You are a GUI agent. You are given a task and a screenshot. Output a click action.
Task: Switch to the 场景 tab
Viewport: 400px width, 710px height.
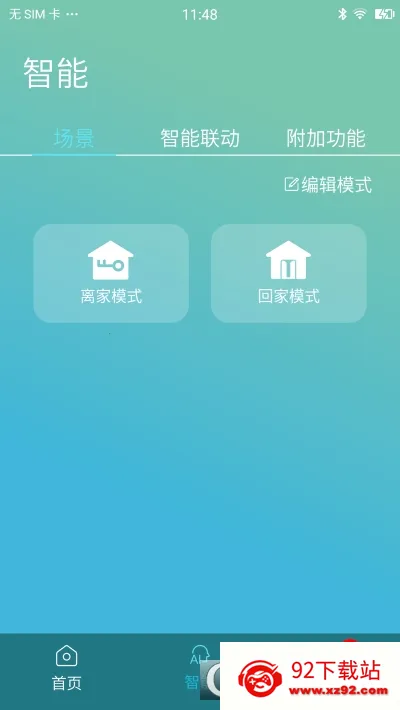(x=74, y=139)
